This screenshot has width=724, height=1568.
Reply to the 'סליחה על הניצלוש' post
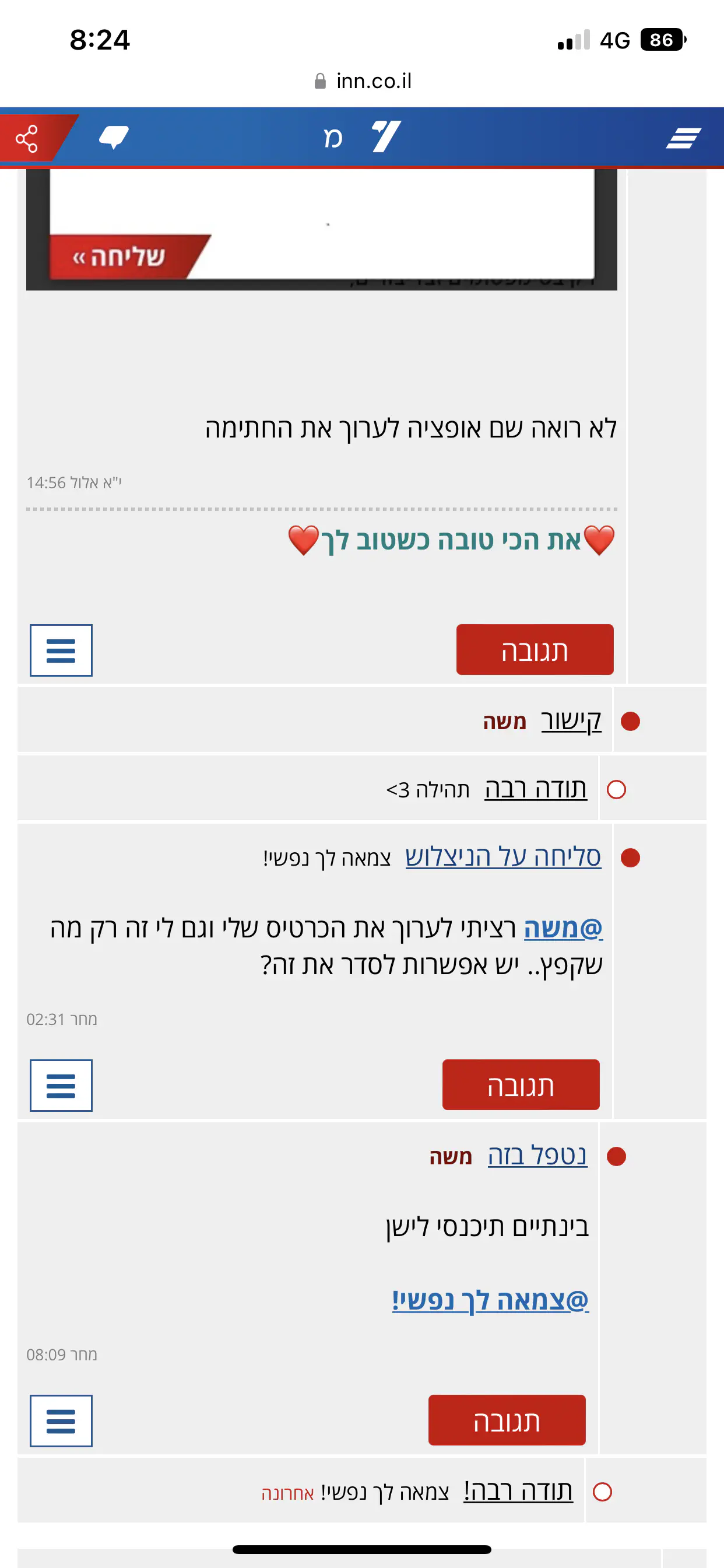[x=520, y=1084]
